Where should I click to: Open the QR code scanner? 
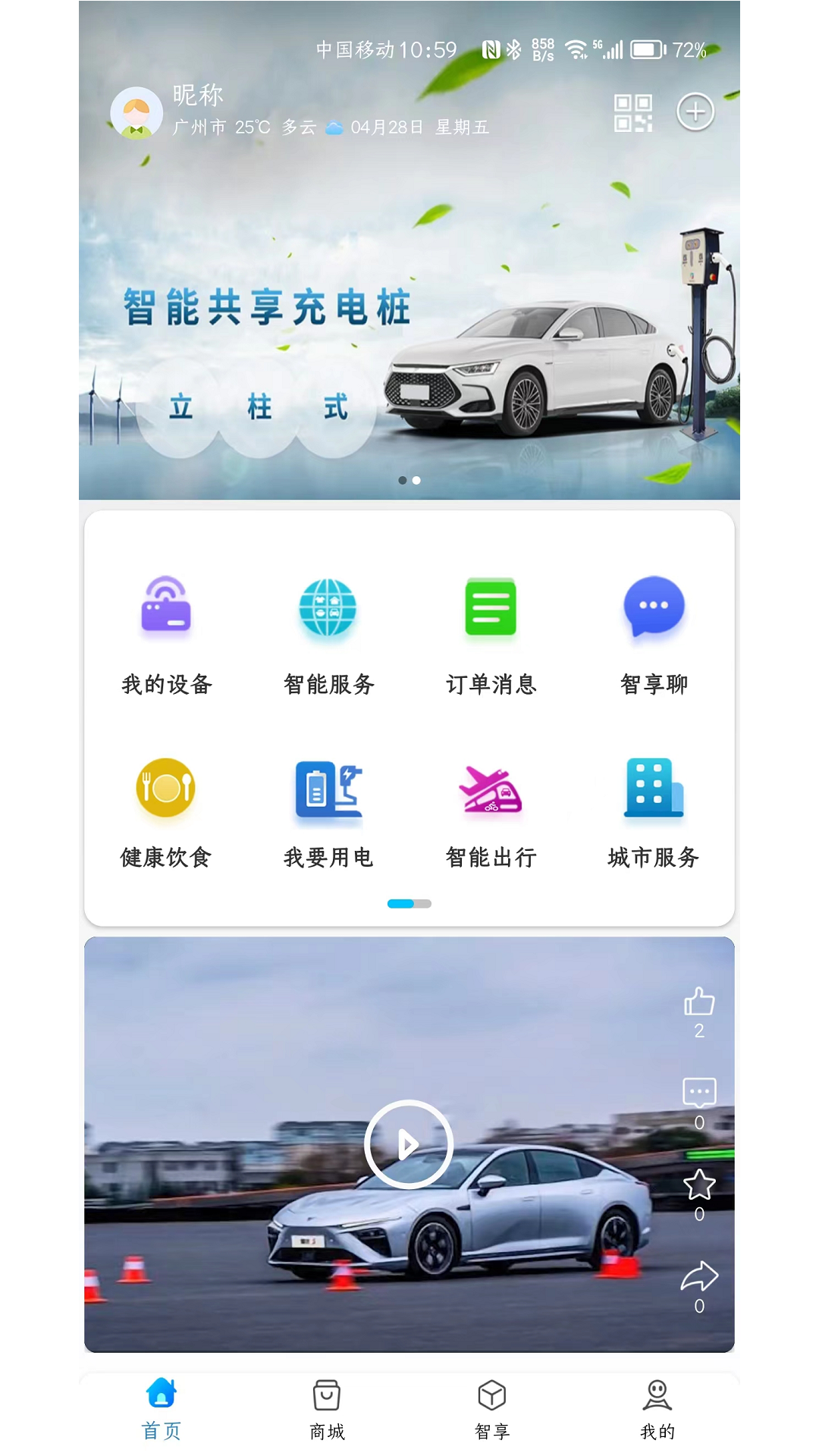coord(633,113)
